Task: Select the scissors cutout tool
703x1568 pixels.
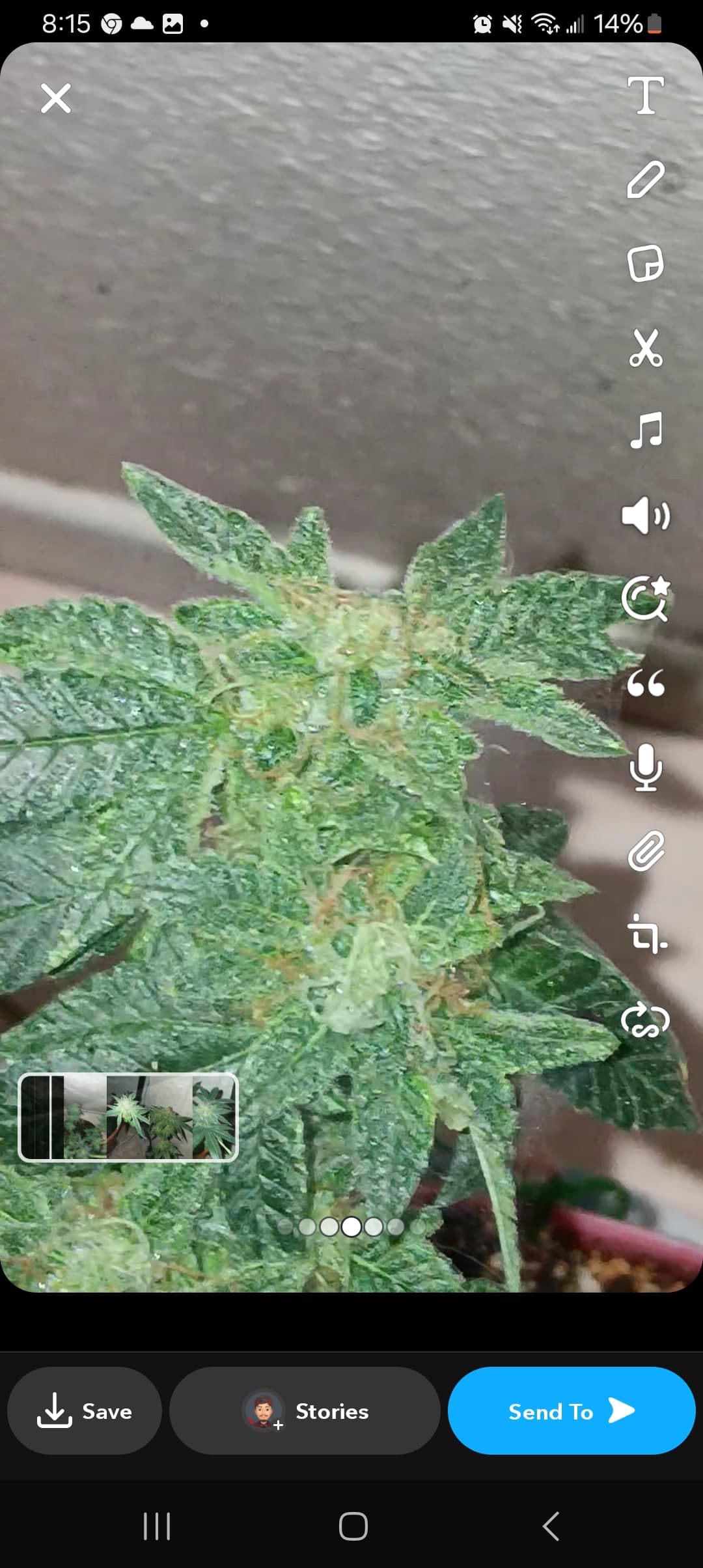Action: pyautogui.click(x=645, y=347)
